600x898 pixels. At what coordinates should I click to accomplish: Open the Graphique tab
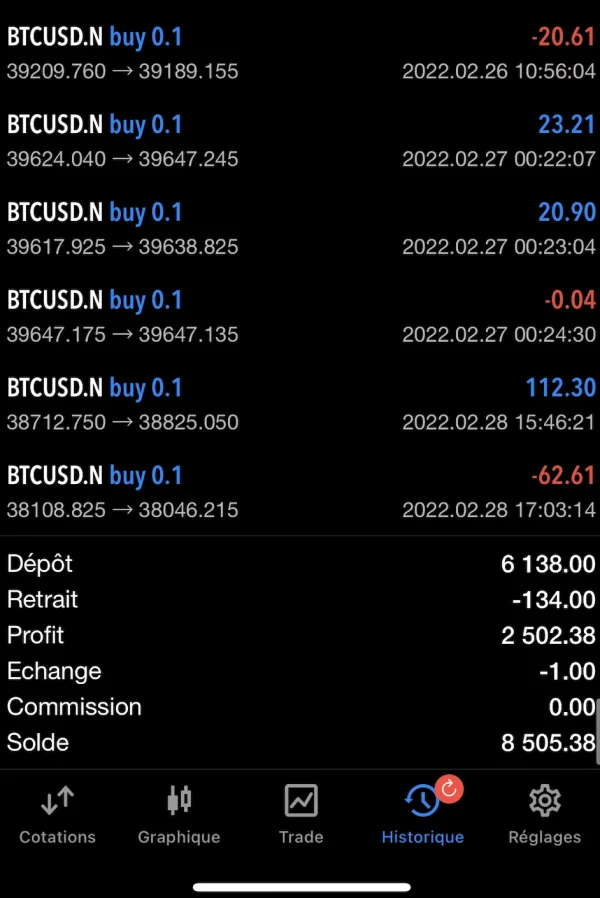[179, 815]
